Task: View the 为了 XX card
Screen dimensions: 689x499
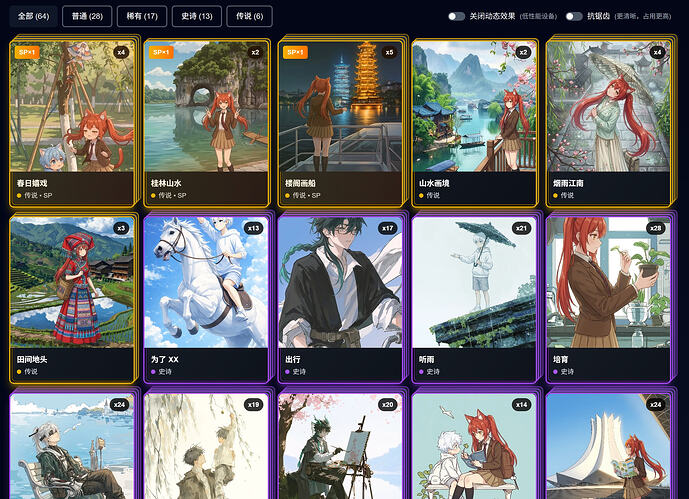Action: click(x=206, y=300)
